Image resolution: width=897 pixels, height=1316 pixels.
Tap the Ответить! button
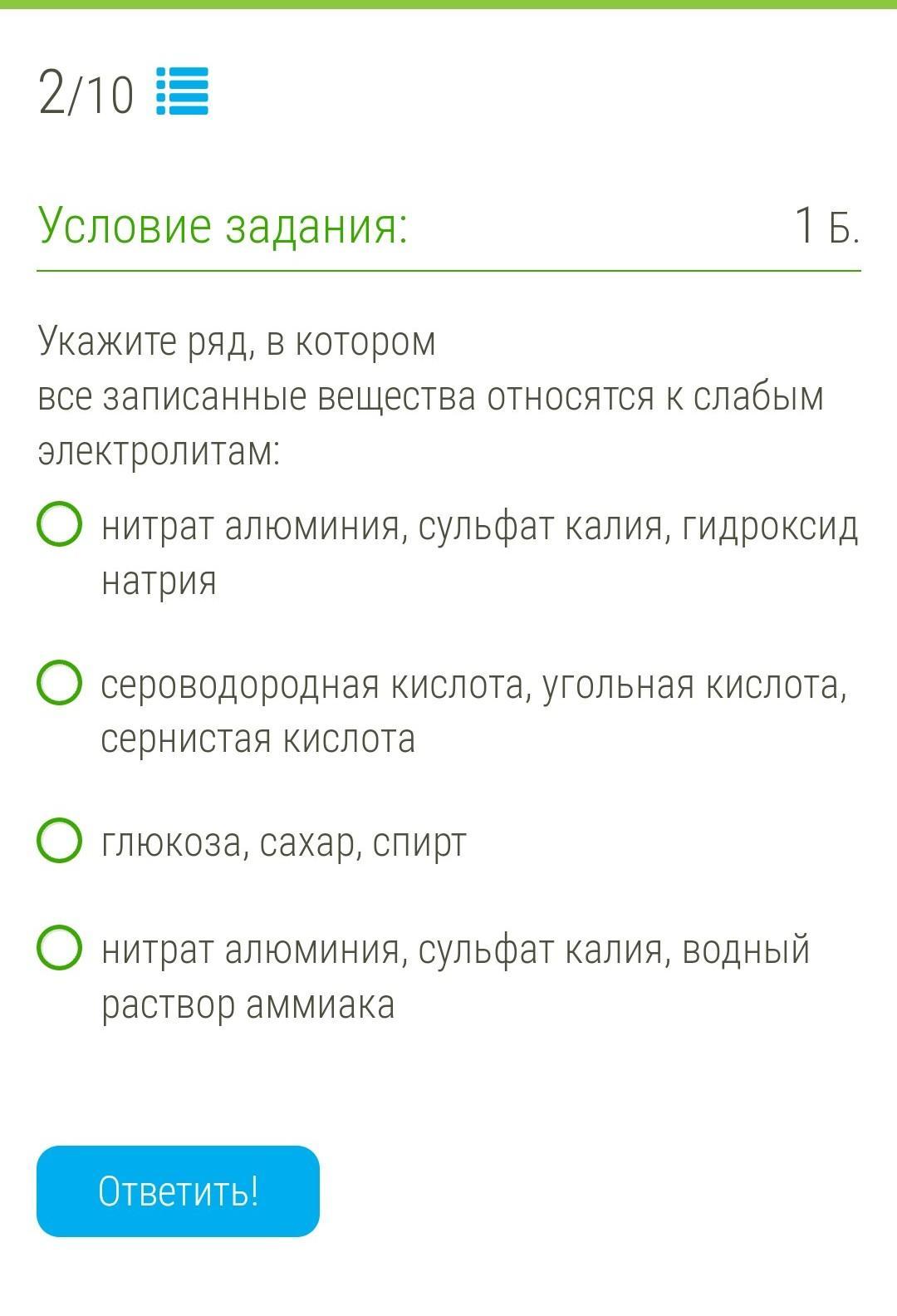point(178,1191)
